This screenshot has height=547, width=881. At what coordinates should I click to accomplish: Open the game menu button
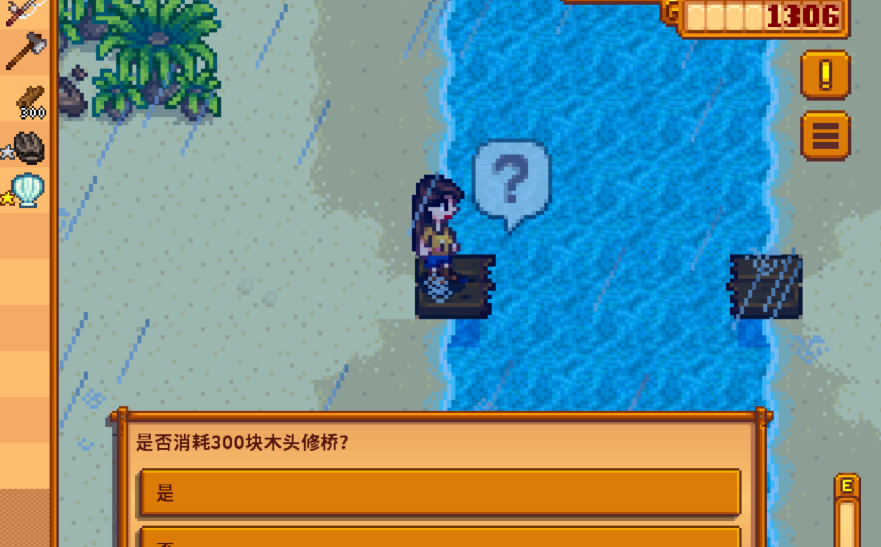click(825, 135)
